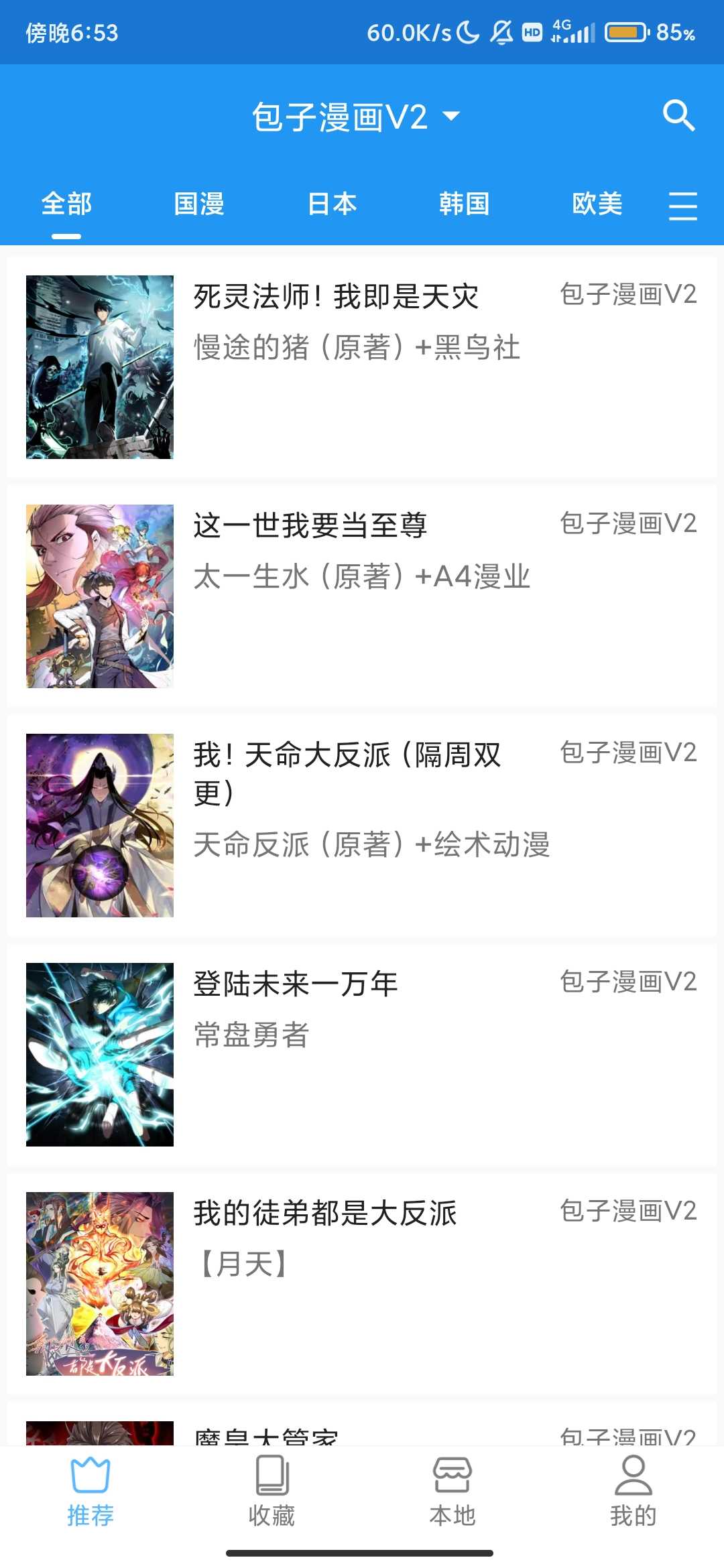Switch to the 欧美 tab

pyautogui.click(x=597, y=204)
